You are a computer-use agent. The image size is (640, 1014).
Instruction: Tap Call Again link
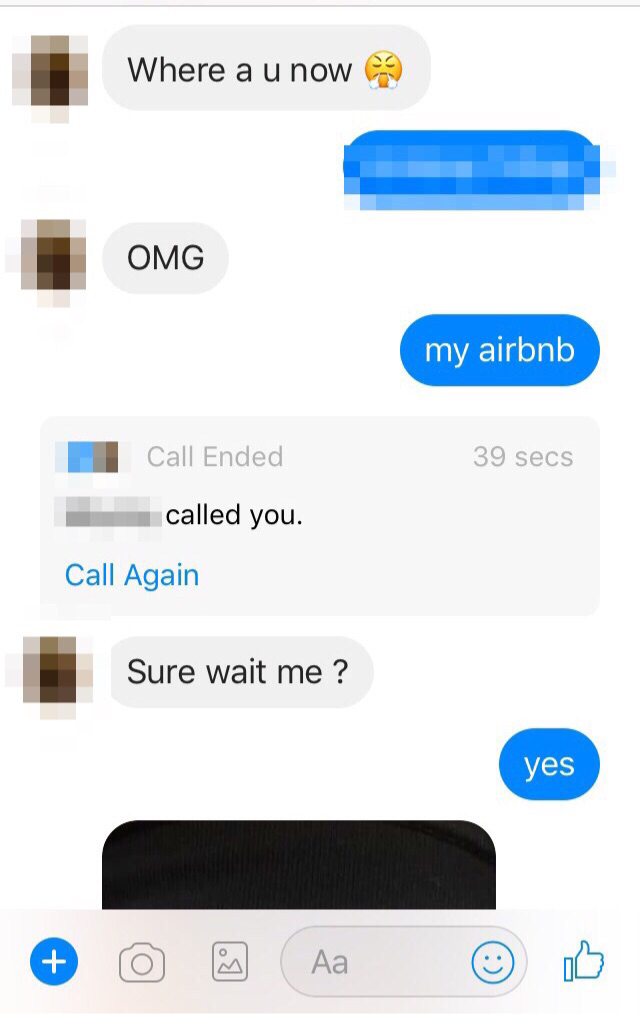coord(132,575)
